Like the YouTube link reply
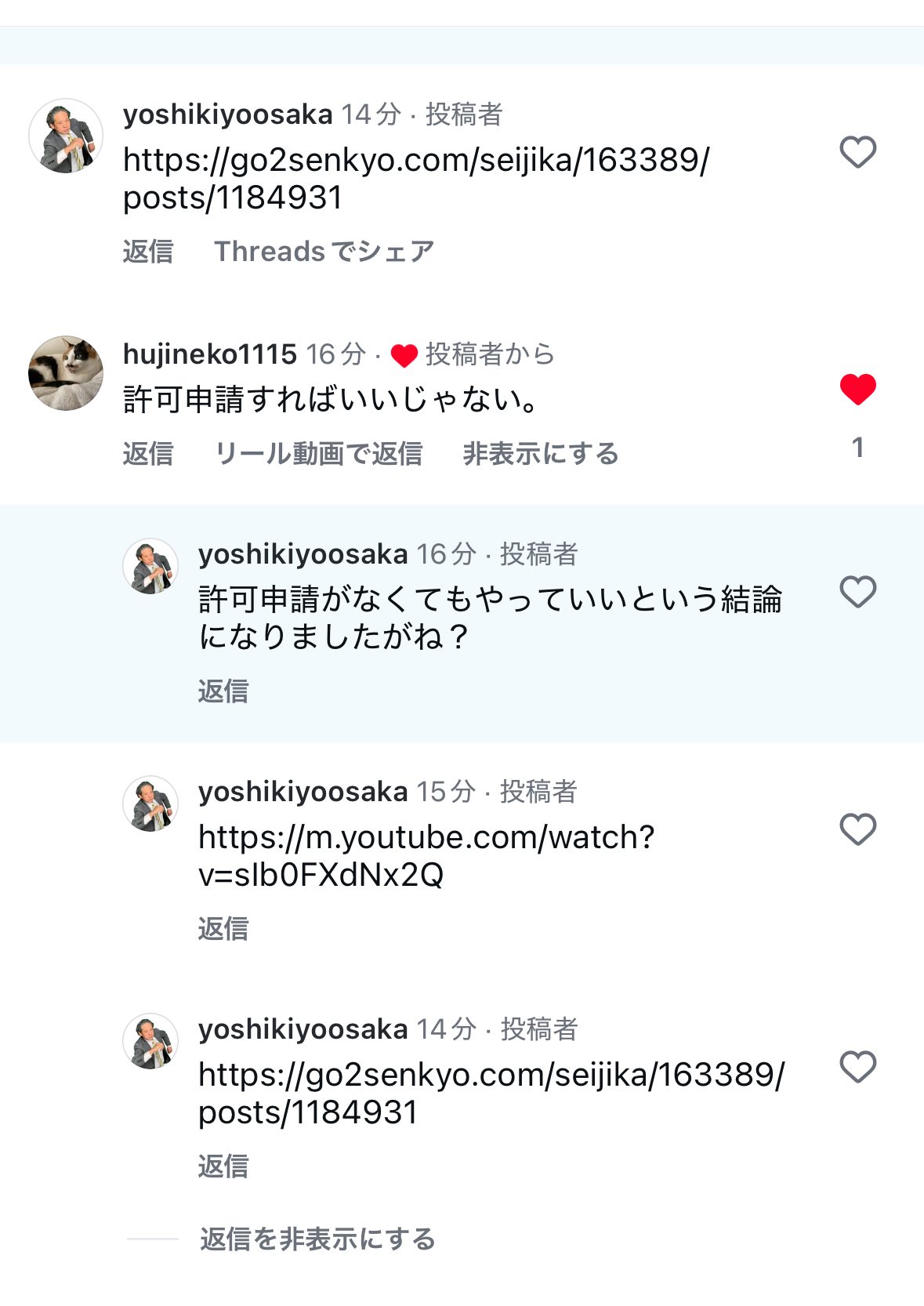 point(857,829)
